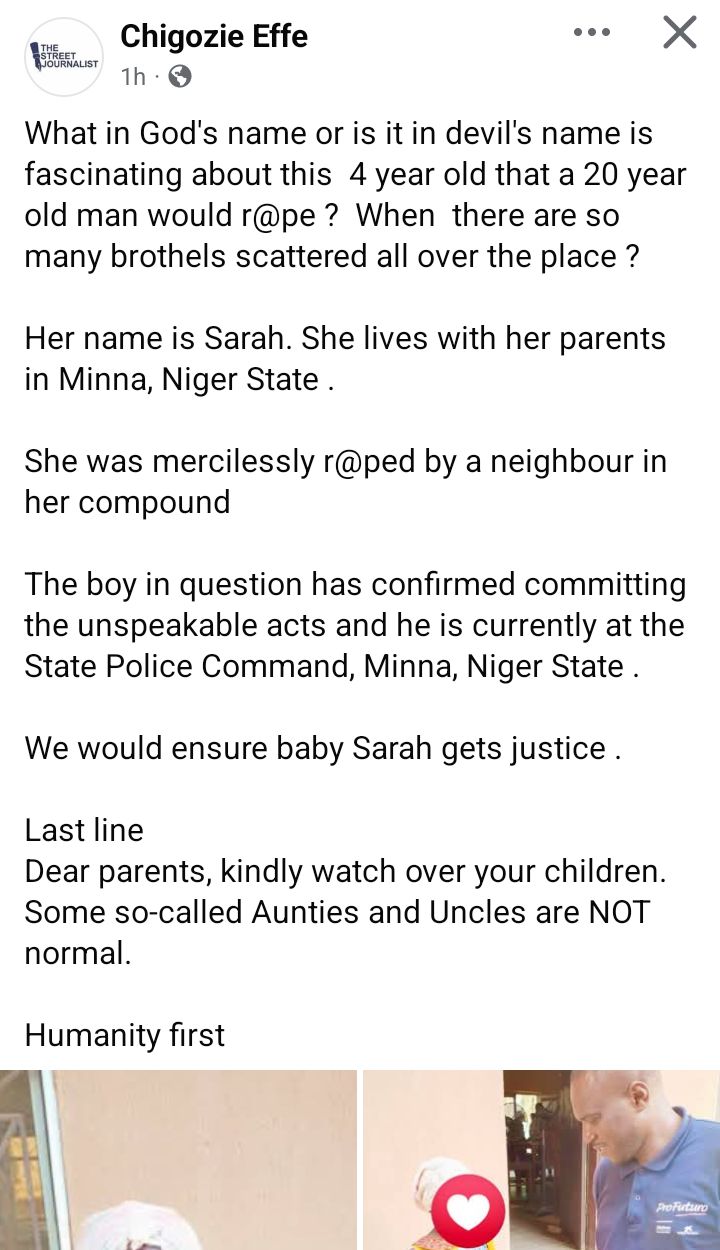Close the post with the X button

point(679,31)
